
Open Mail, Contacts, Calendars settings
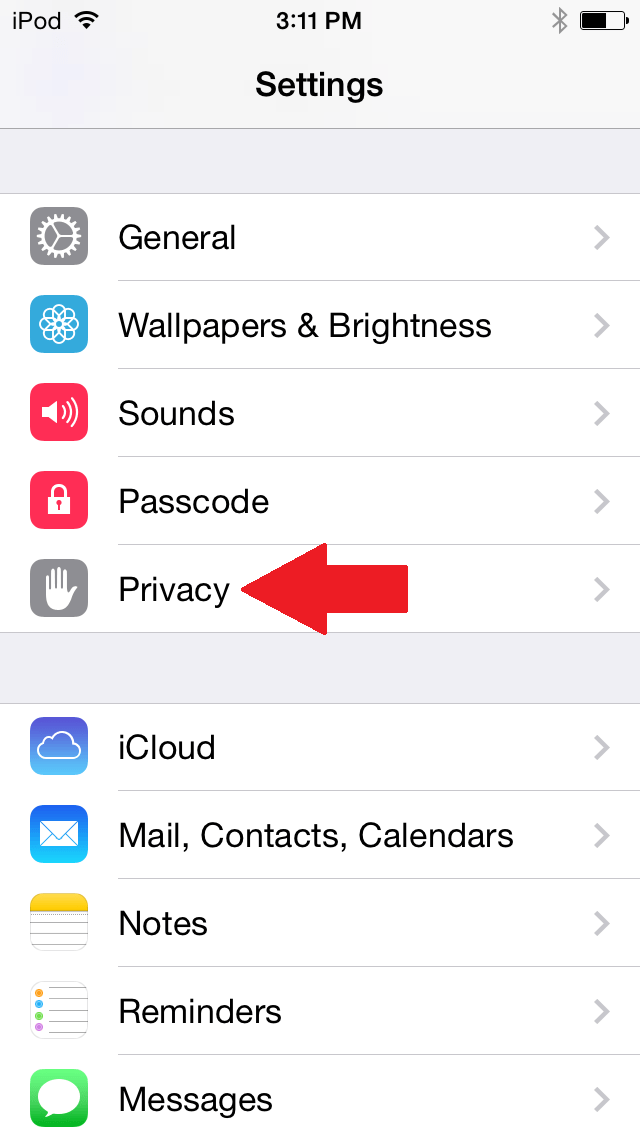pos(320,835)
